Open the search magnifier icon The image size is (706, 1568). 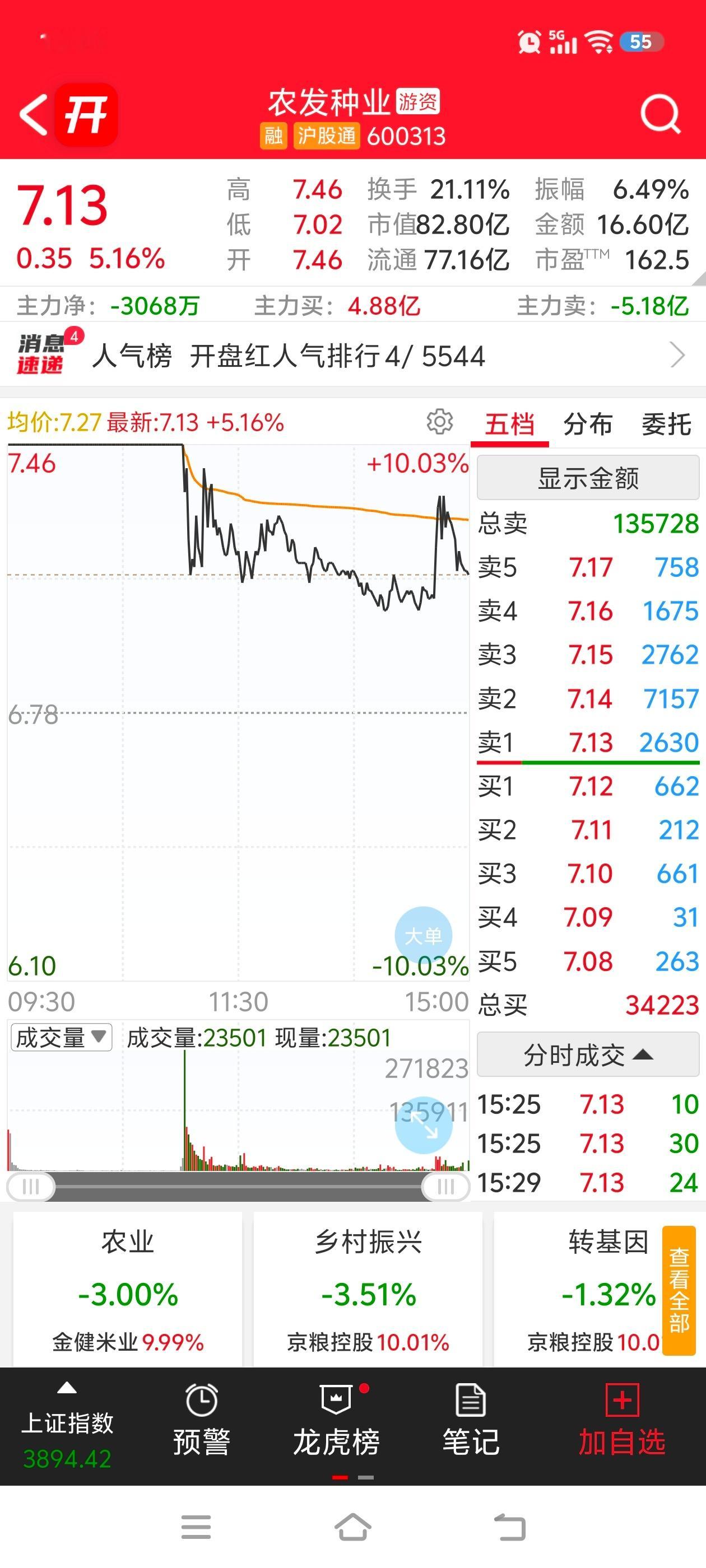pyautogui.click(x=660, y=114)
